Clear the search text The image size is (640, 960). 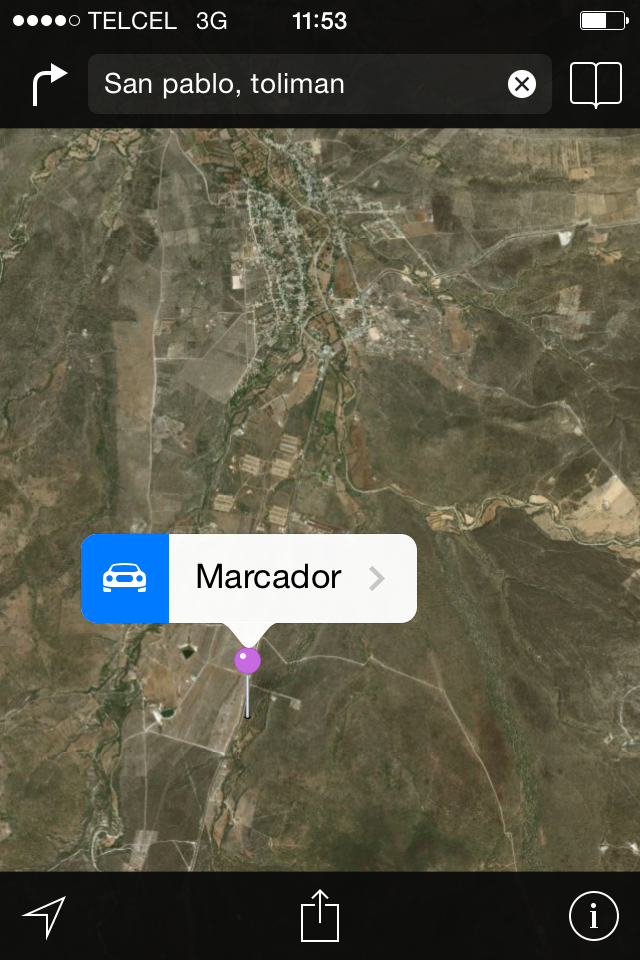point(522,84)
